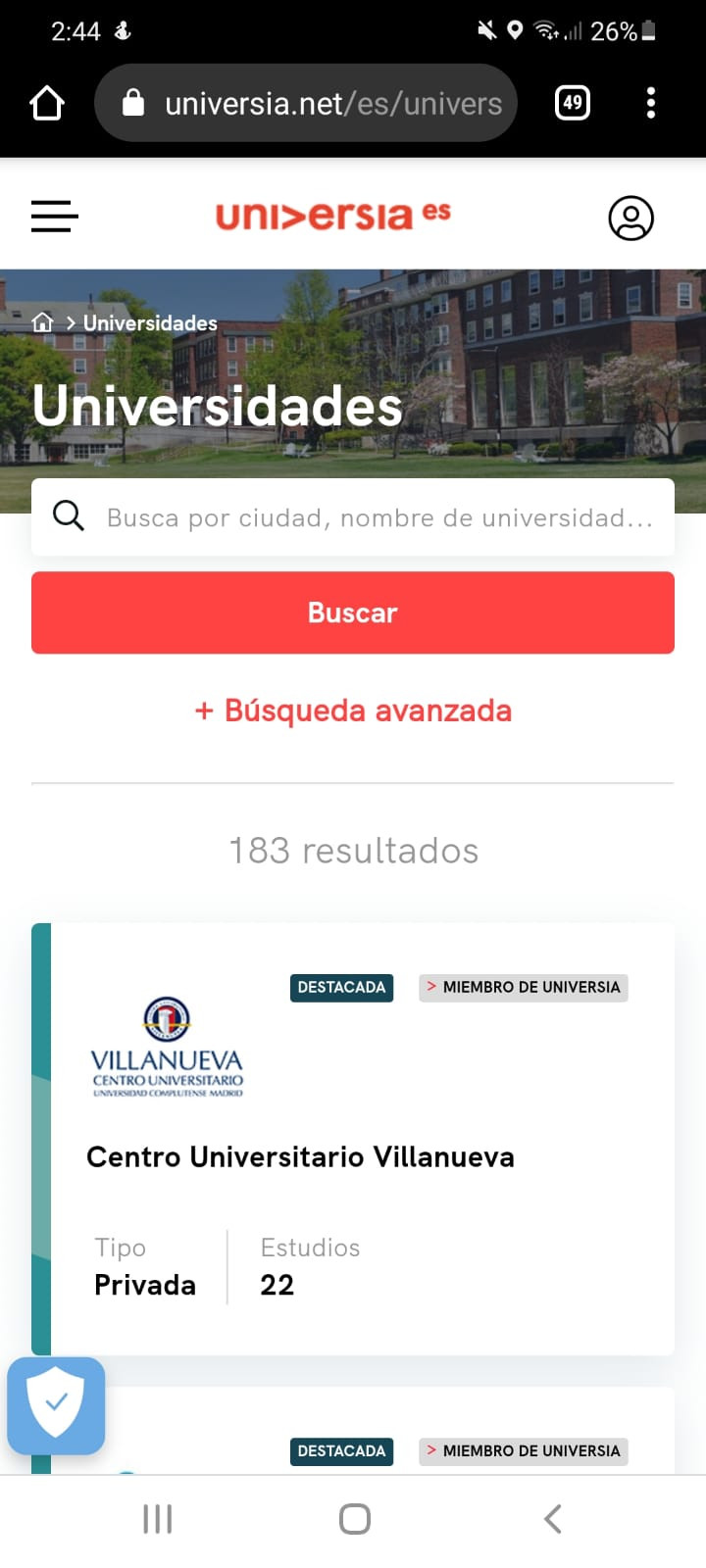Viewport: 706px width, 1568px height.
Task: Expand Búsqueda avanzada options
Action: click(x=353, y=710)
